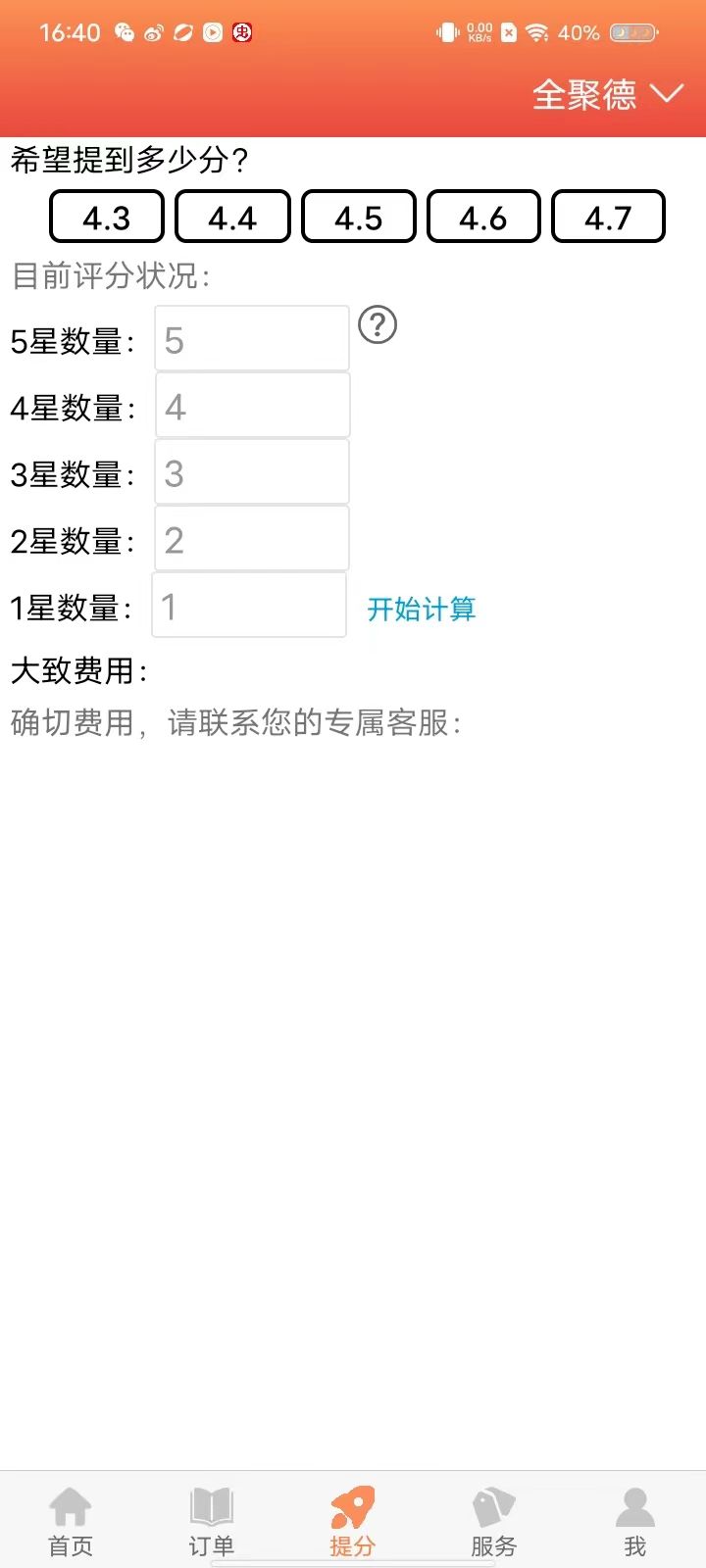Open the 订单 tab

point(212,1521)
